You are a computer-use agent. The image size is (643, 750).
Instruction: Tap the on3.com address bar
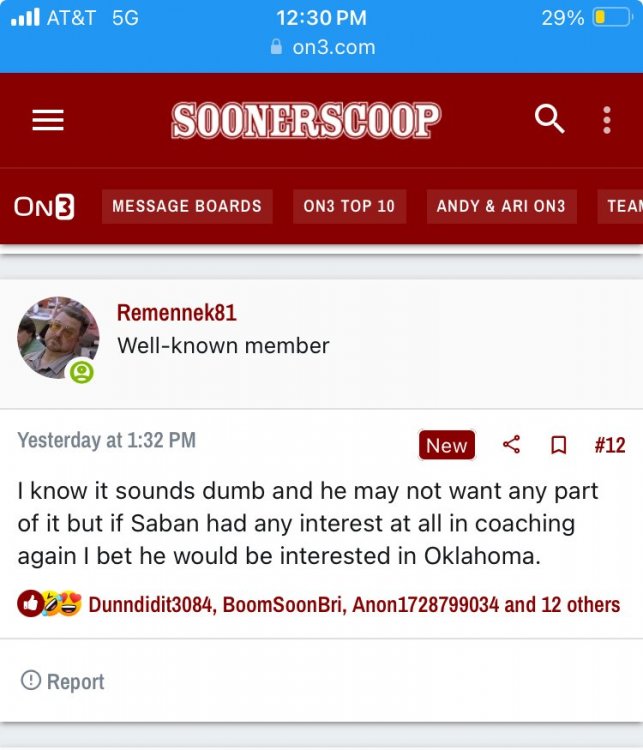(x=322, y=47)
